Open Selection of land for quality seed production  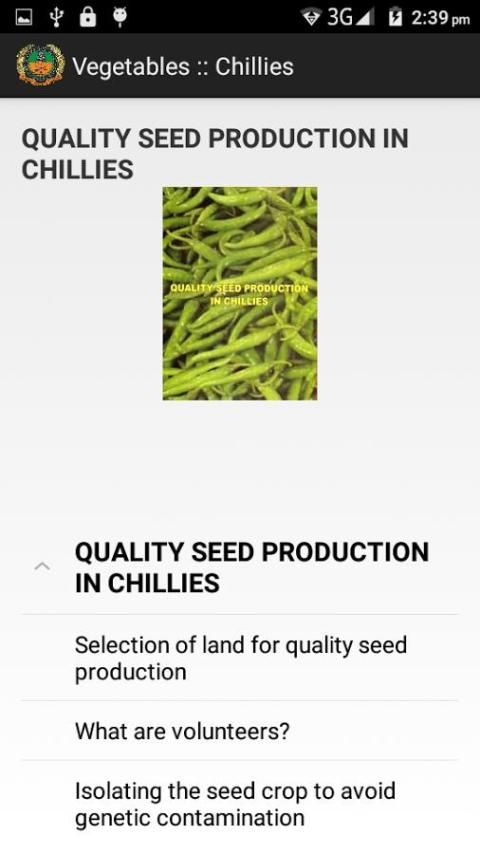(x=240, y=658)
